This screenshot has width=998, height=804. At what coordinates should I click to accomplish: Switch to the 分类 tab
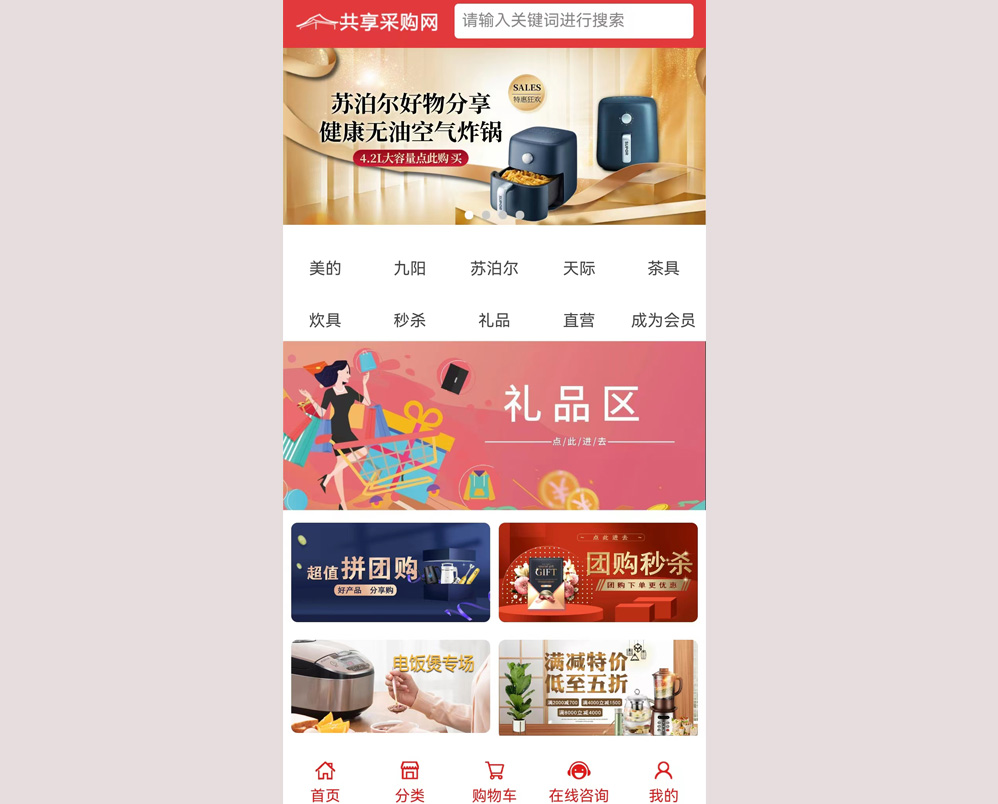[x=409, y=781]
